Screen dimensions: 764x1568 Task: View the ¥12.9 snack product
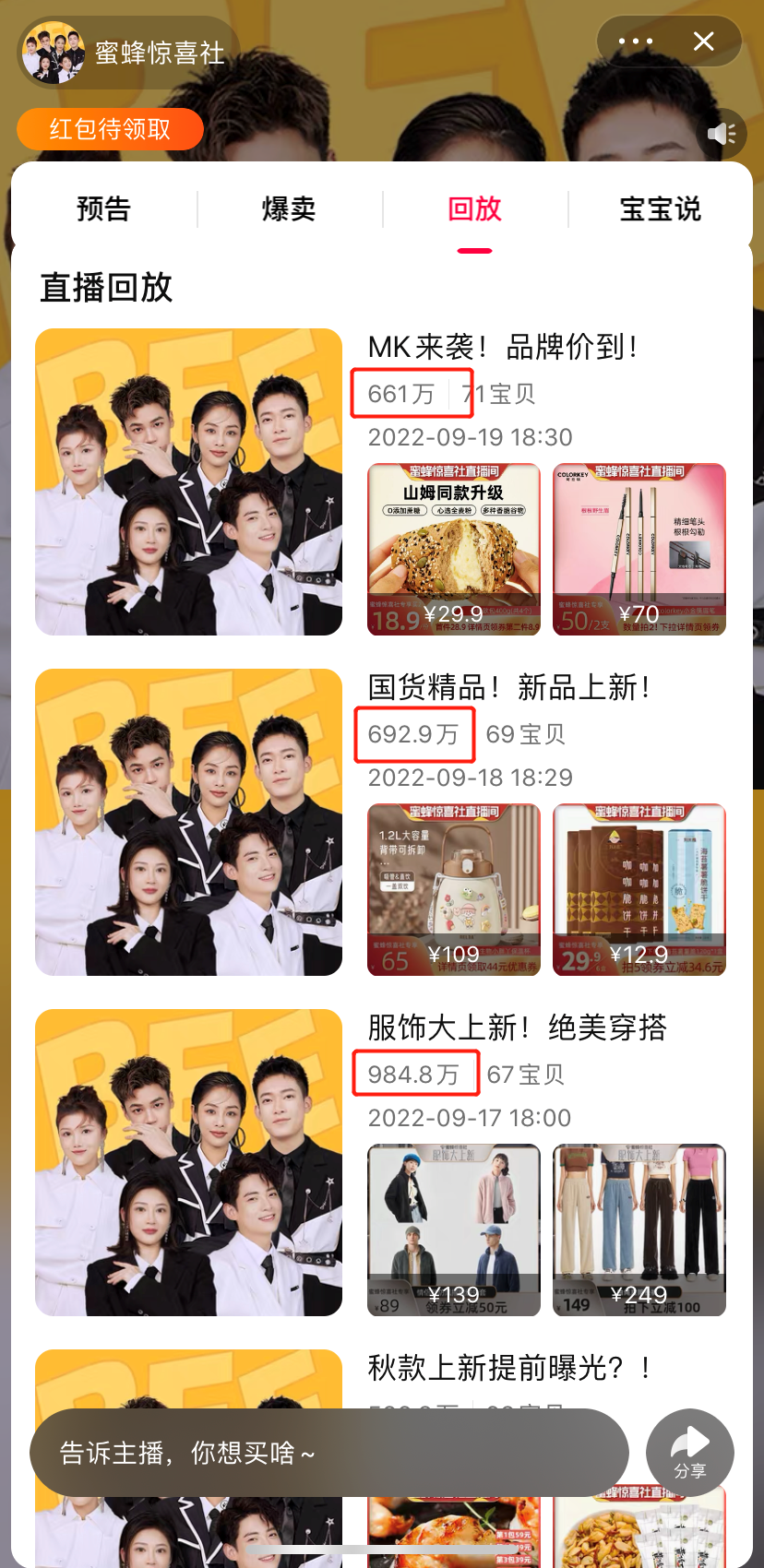[x=639, y=890]
